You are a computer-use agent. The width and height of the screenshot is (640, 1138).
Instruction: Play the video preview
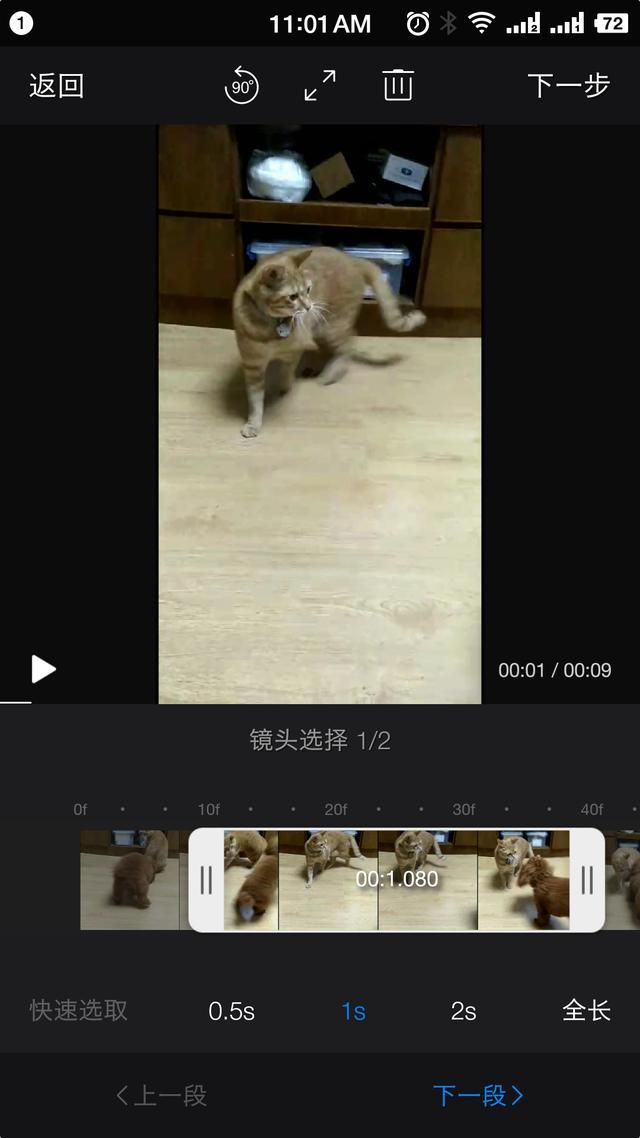43,669
